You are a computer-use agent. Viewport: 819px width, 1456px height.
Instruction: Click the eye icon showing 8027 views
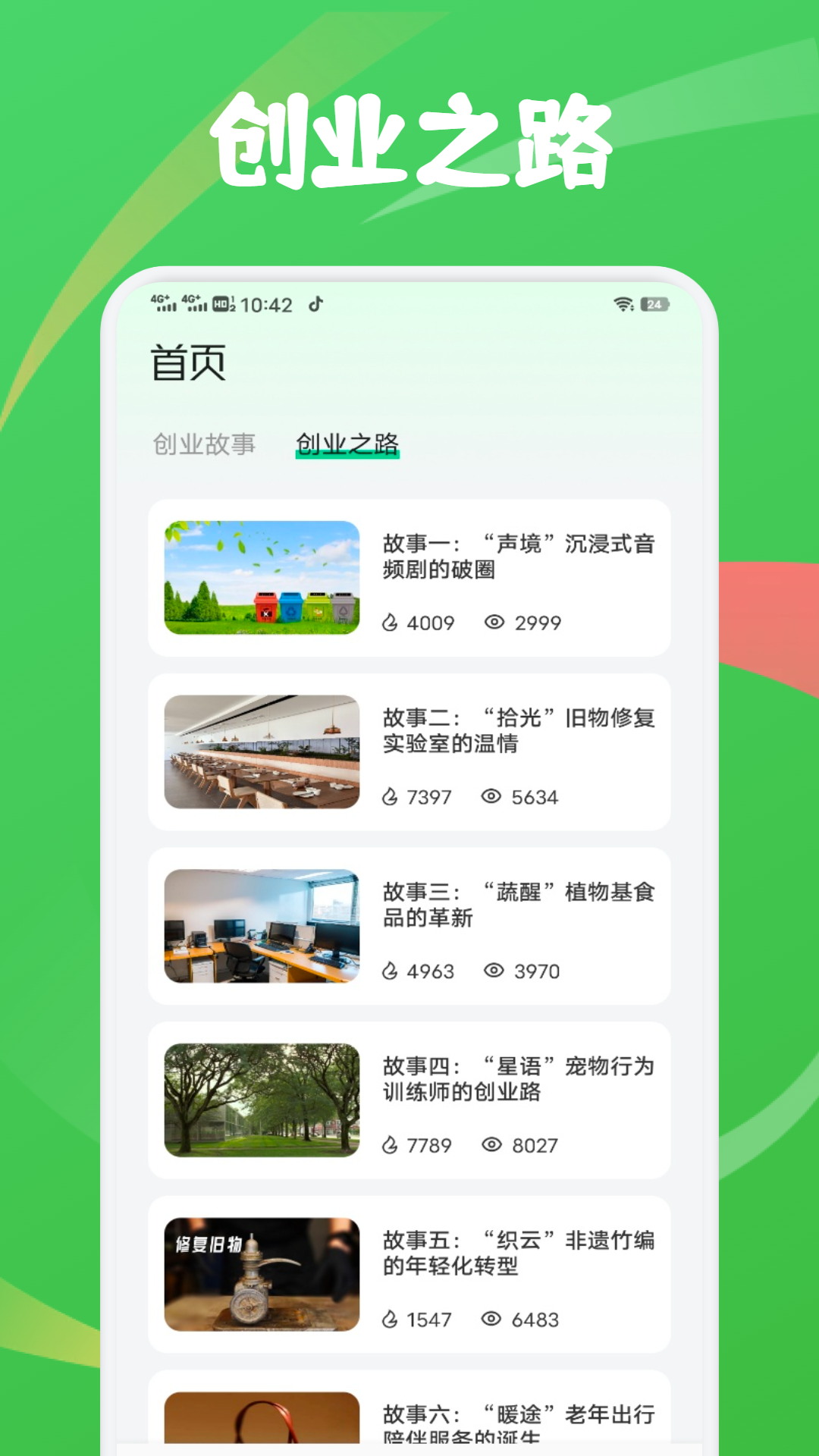(x=494, y=1146)
